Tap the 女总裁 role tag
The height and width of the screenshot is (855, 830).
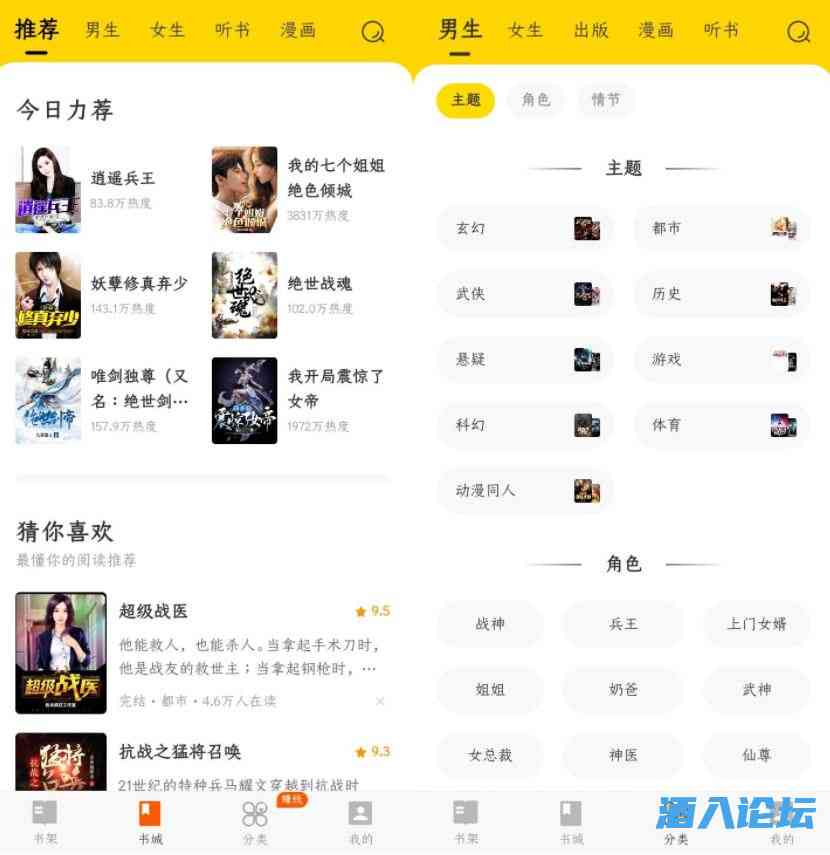pyautogui.click(x=490, y=755)
